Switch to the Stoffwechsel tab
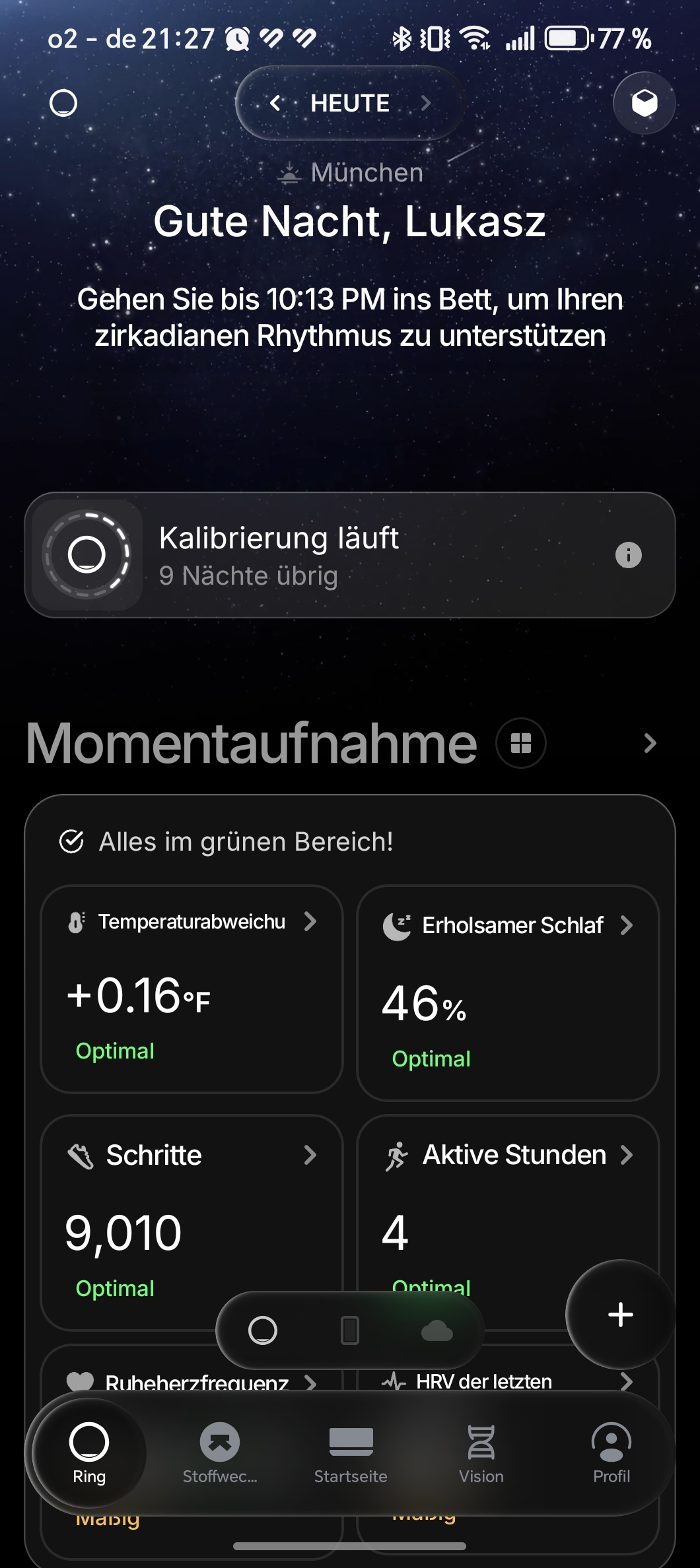Viewport: 700px width, 1568px height. [x=220, y=1453]
